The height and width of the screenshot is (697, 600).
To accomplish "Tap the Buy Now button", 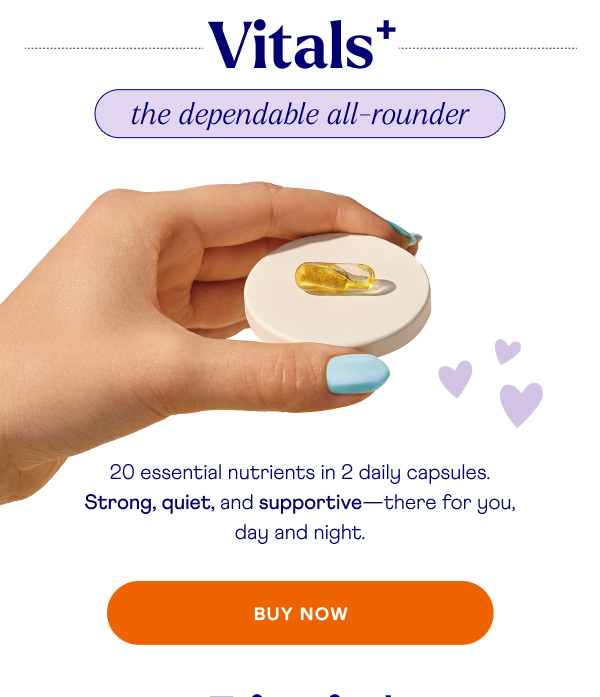I will pyautogui.click(x=300, y=613).
